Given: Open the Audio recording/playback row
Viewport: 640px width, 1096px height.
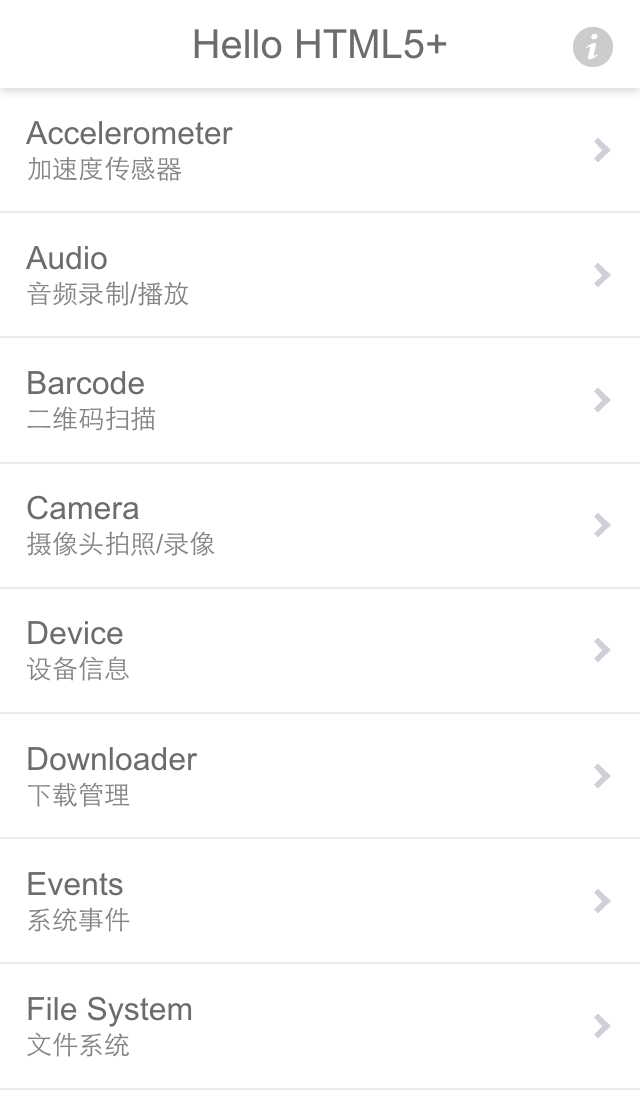Looking at the screenshot, I should coord(320,275).
